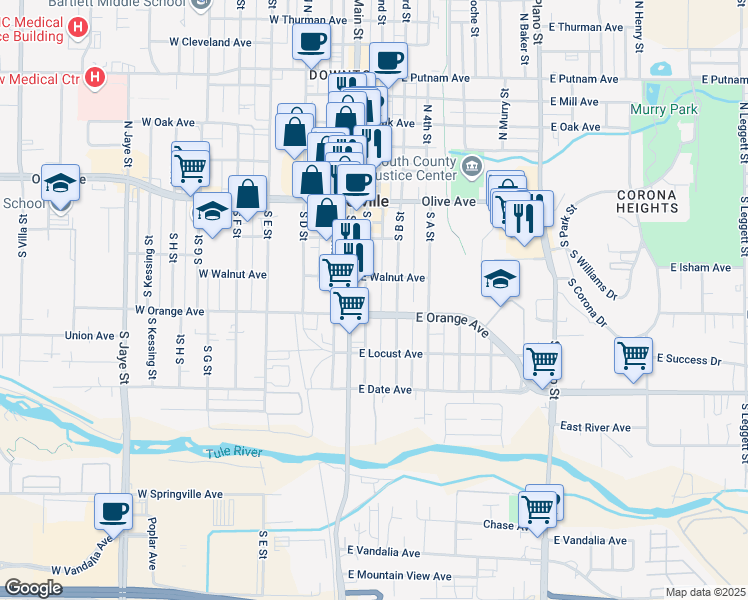Tap the grocery cart marker near W Oak Ave
The width and height of the screenshot is (748, 600).
[x=190, y=163]
